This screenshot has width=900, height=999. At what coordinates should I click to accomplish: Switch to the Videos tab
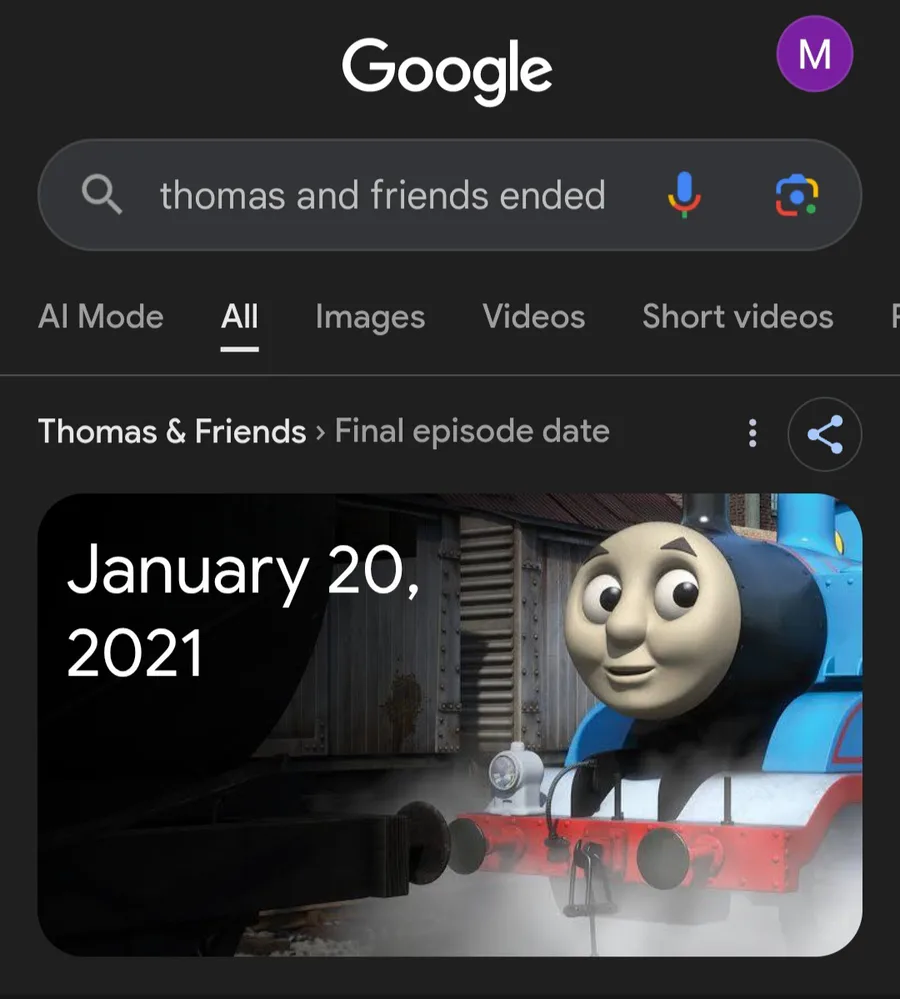coord(534,317)
